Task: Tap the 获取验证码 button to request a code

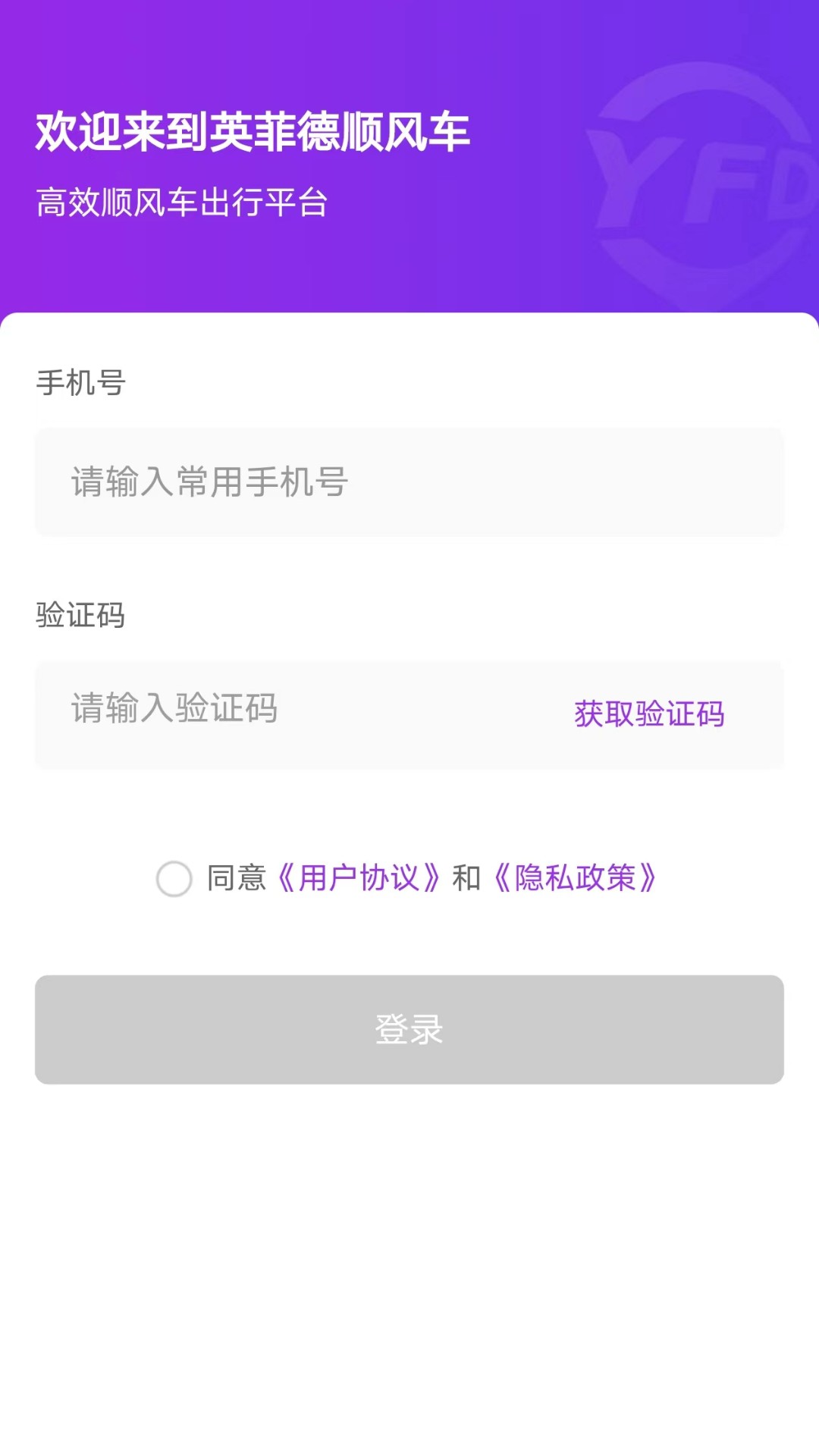Action: [x=648, y=714]
